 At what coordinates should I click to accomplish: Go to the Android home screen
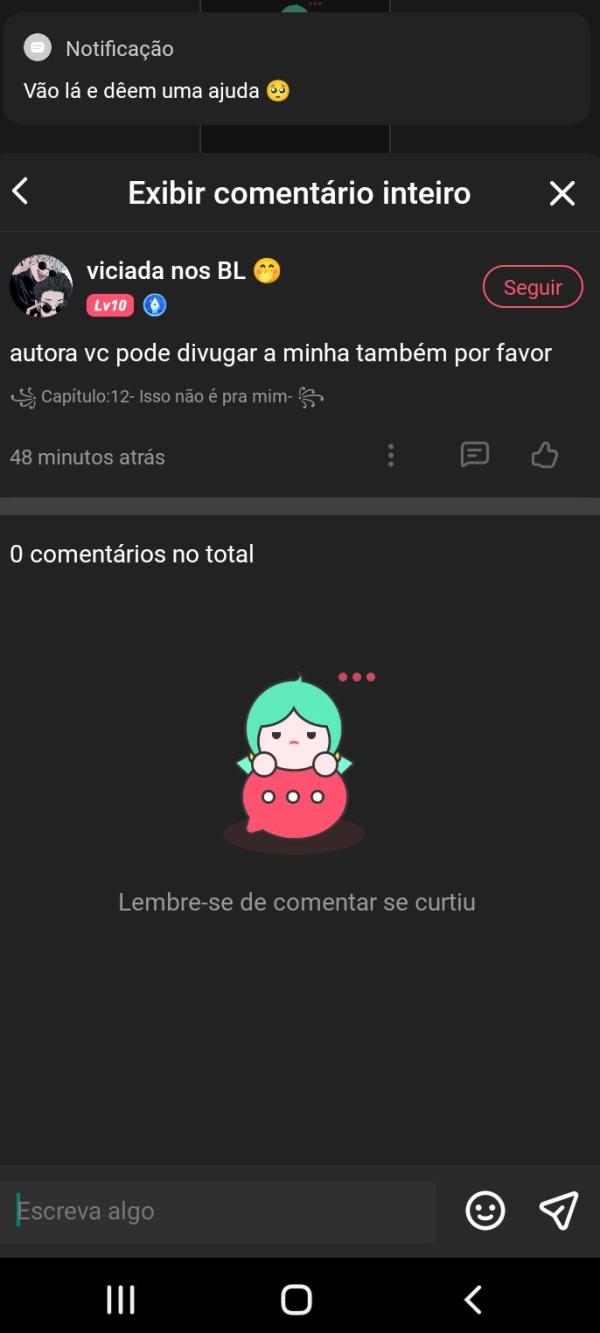click(296, 1299)
